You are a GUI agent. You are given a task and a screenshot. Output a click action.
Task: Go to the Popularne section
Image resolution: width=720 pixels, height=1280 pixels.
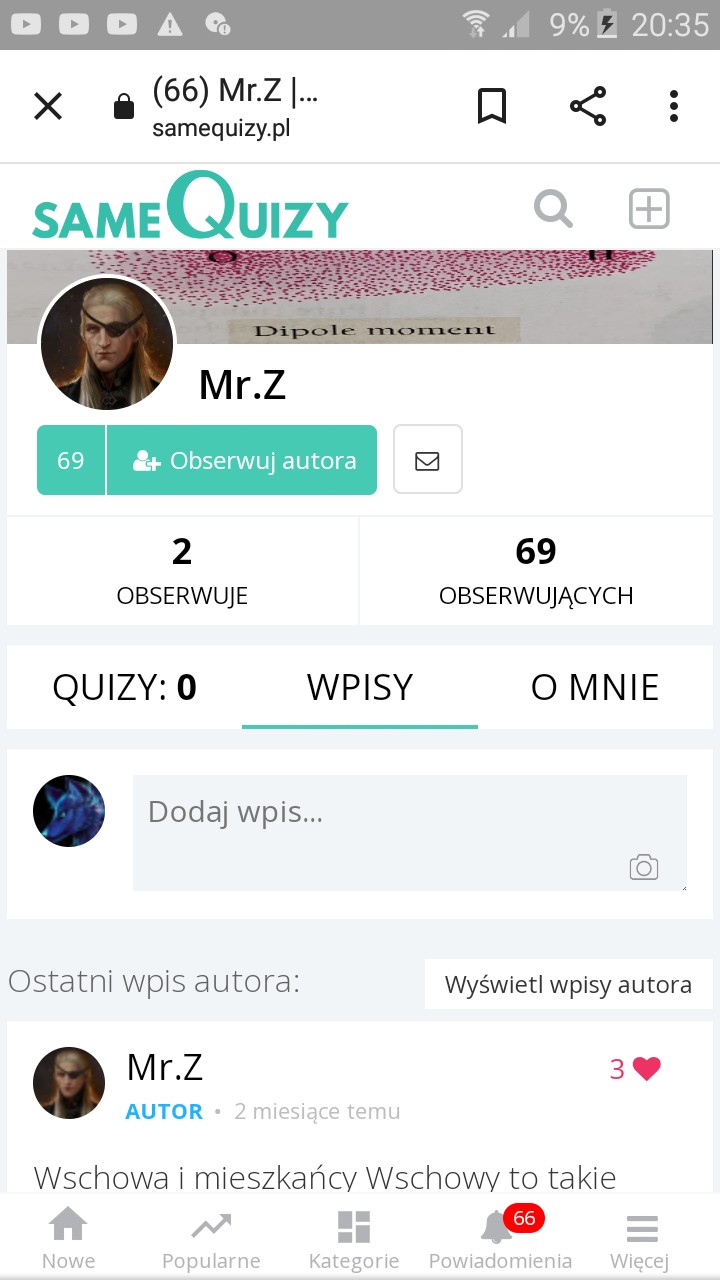point(211,1240)
